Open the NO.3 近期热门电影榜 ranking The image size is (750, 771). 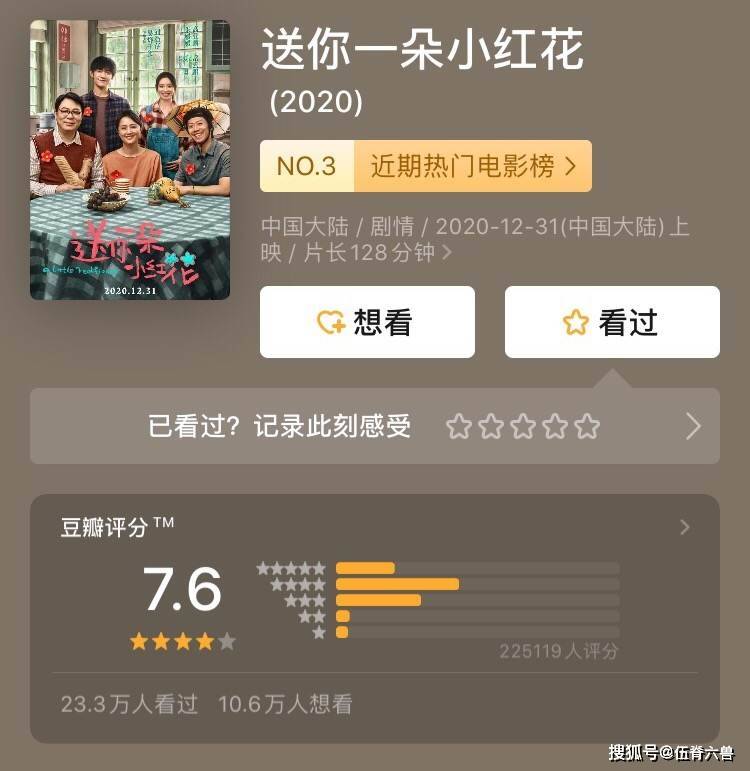(425, 166)
